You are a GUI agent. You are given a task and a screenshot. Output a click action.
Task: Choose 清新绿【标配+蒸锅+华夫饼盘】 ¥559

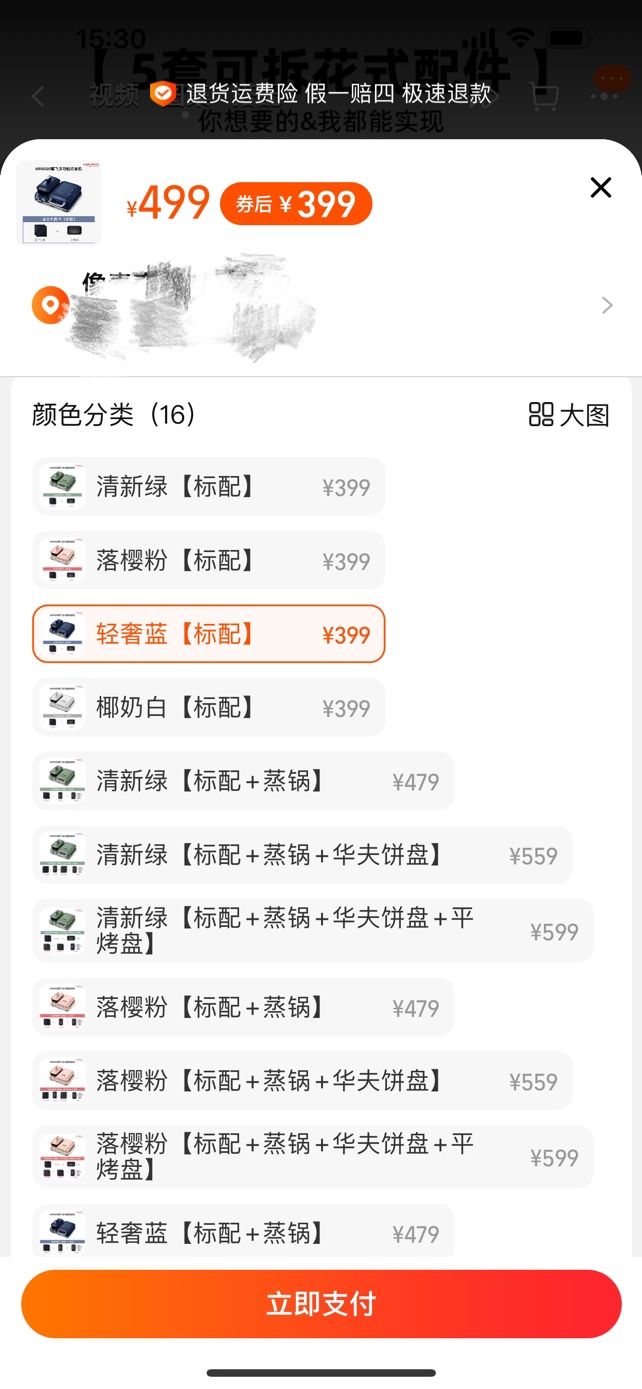[x=302, y=855]
